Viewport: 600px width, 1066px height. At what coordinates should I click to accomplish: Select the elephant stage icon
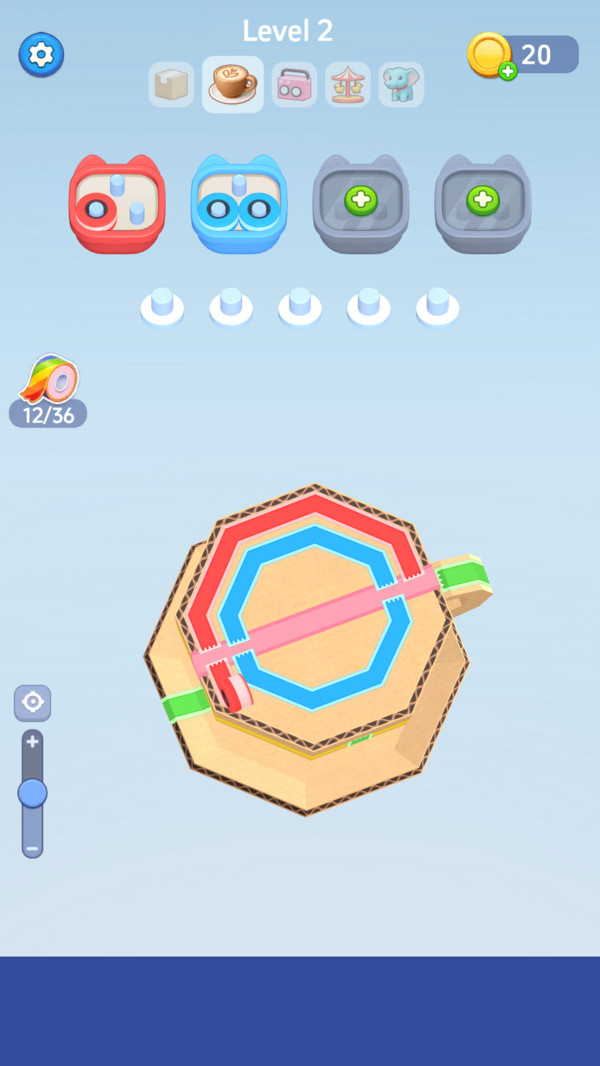tap(401, 85)
